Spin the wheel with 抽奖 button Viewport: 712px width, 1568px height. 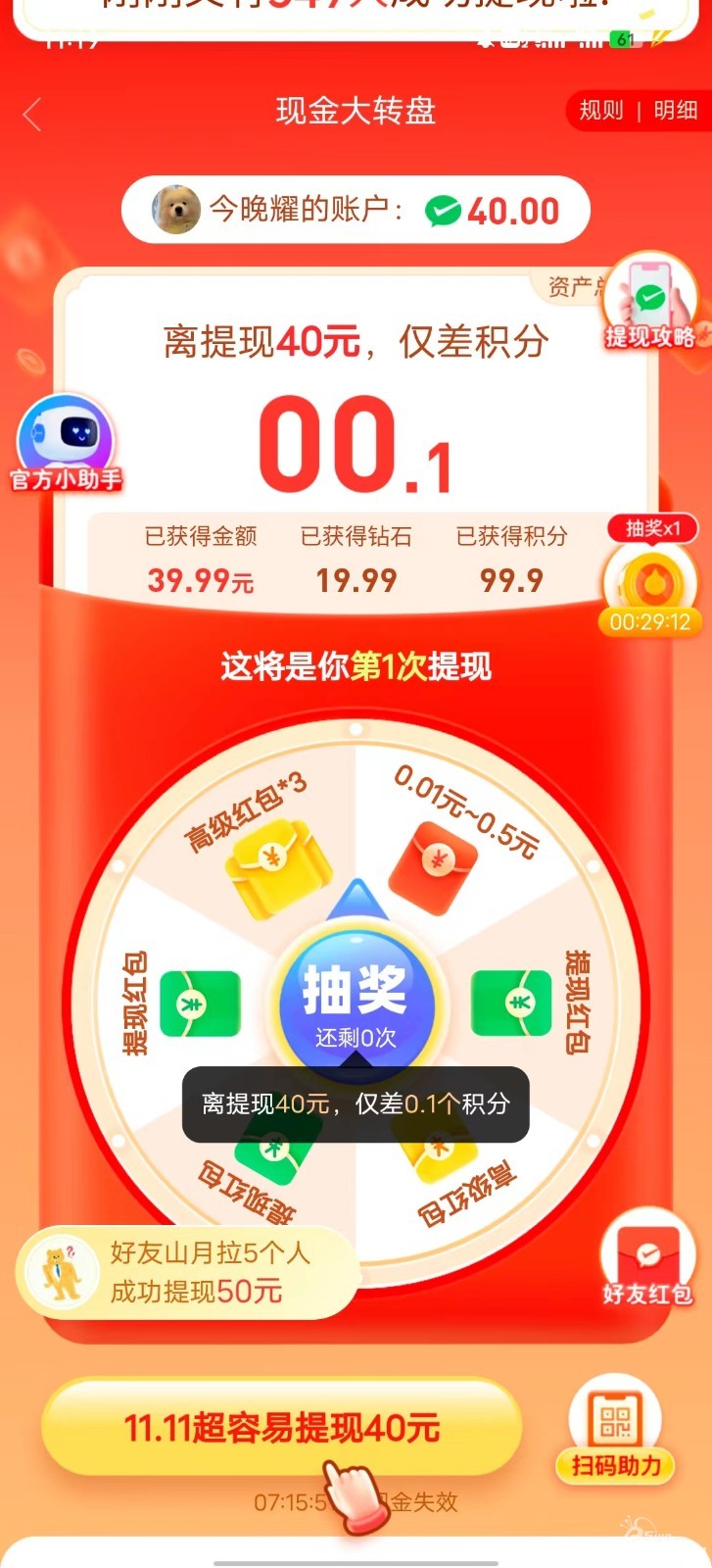[355, 1002]
